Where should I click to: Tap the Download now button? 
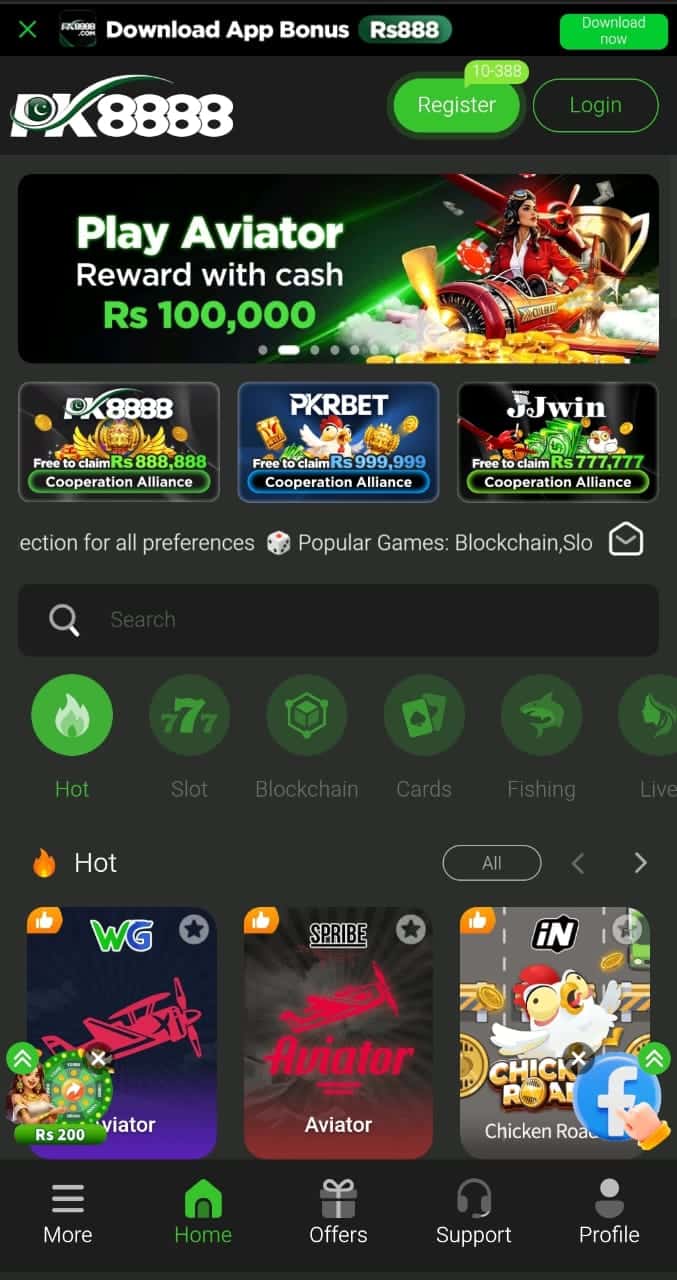point(613,30)
